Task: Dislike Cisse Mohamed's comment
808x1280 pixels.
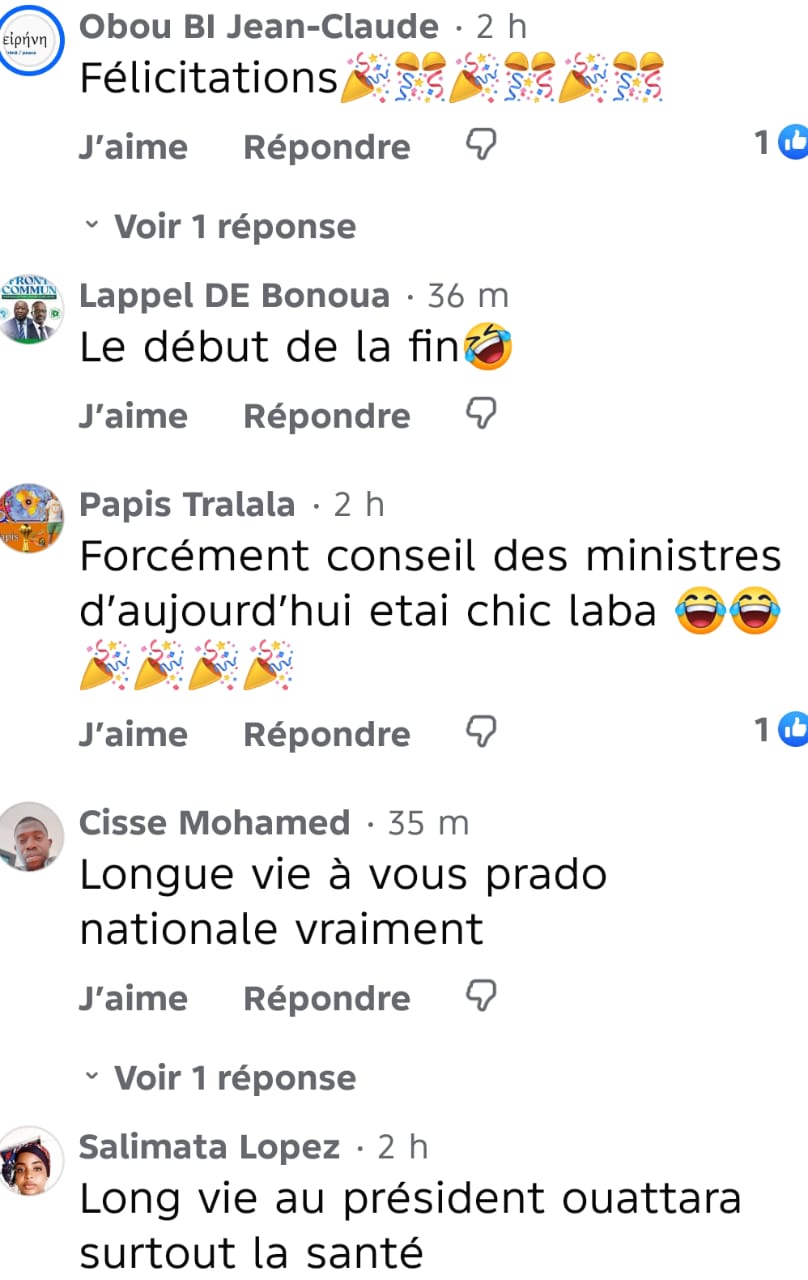Action: click(x=482, y=996)
